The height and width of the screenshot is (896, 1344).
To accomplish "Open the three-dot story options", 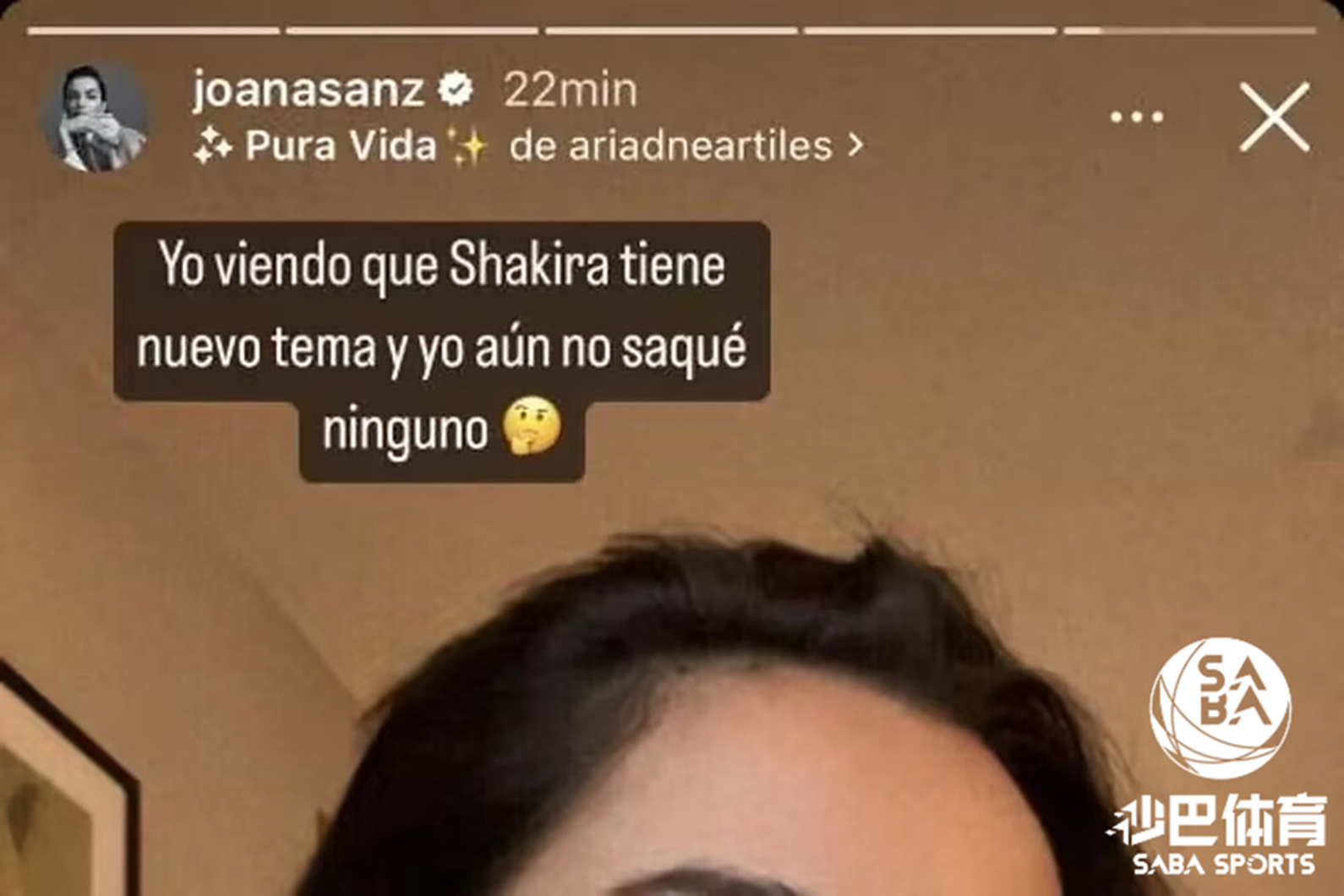I will [1136, 117].
